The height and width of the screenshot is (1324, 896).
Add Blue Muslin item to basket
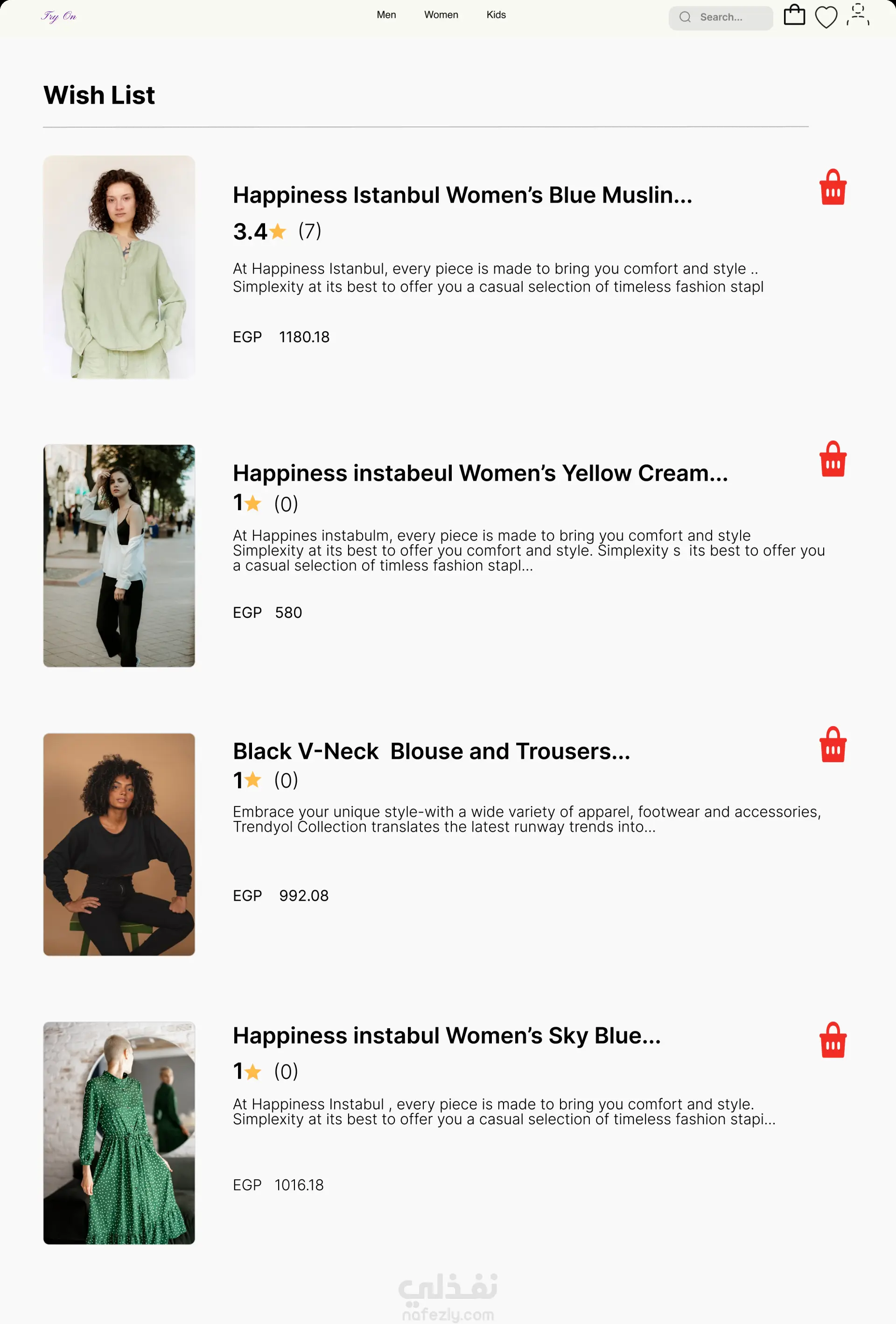pyautogui.click(x=833, y=188)
